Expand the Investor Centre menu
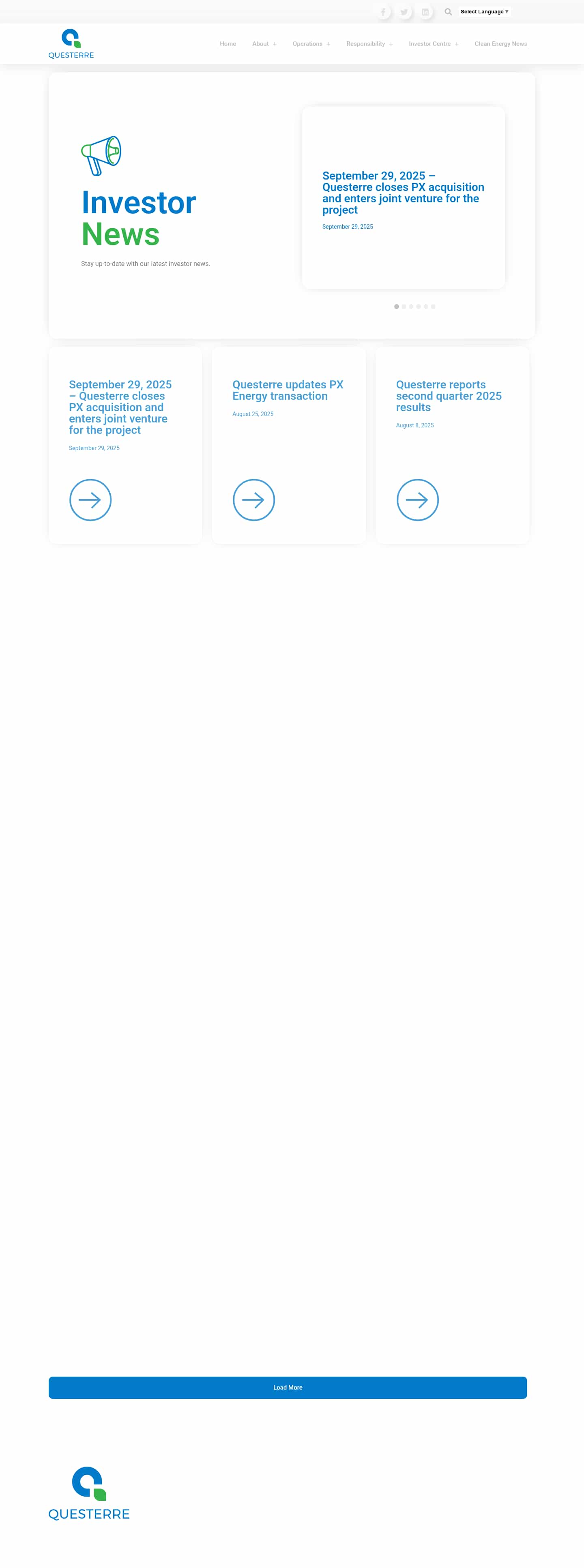584x1568 pixels. click(433, 44)
